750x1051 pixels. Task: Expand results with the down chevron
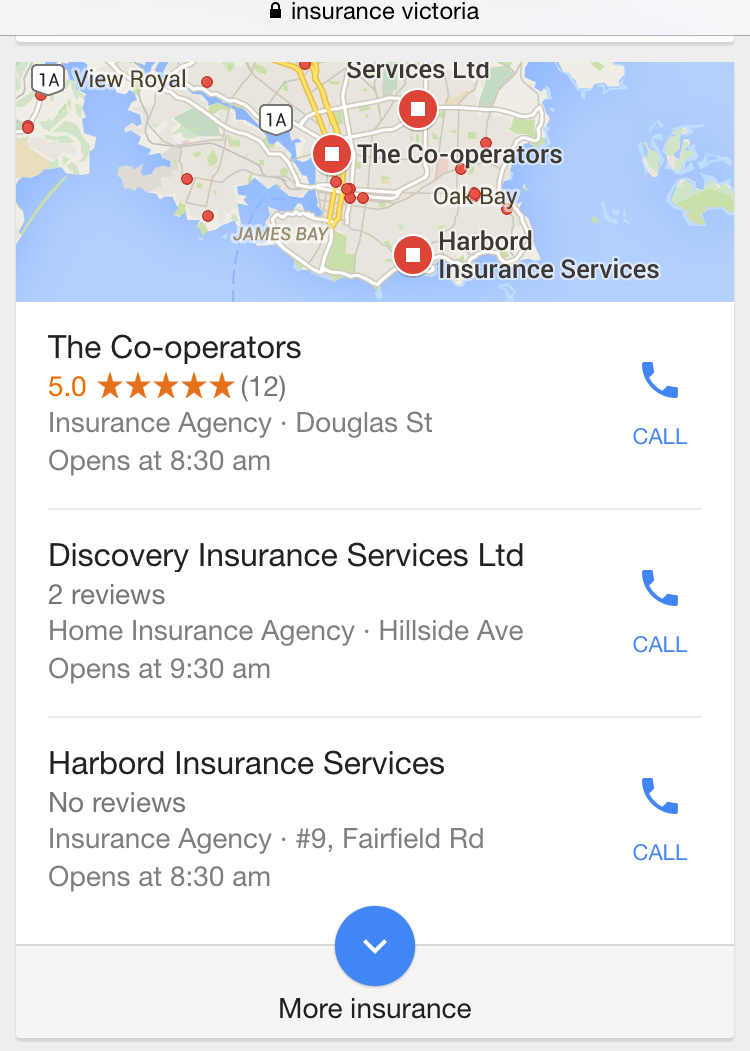[374, 945]
